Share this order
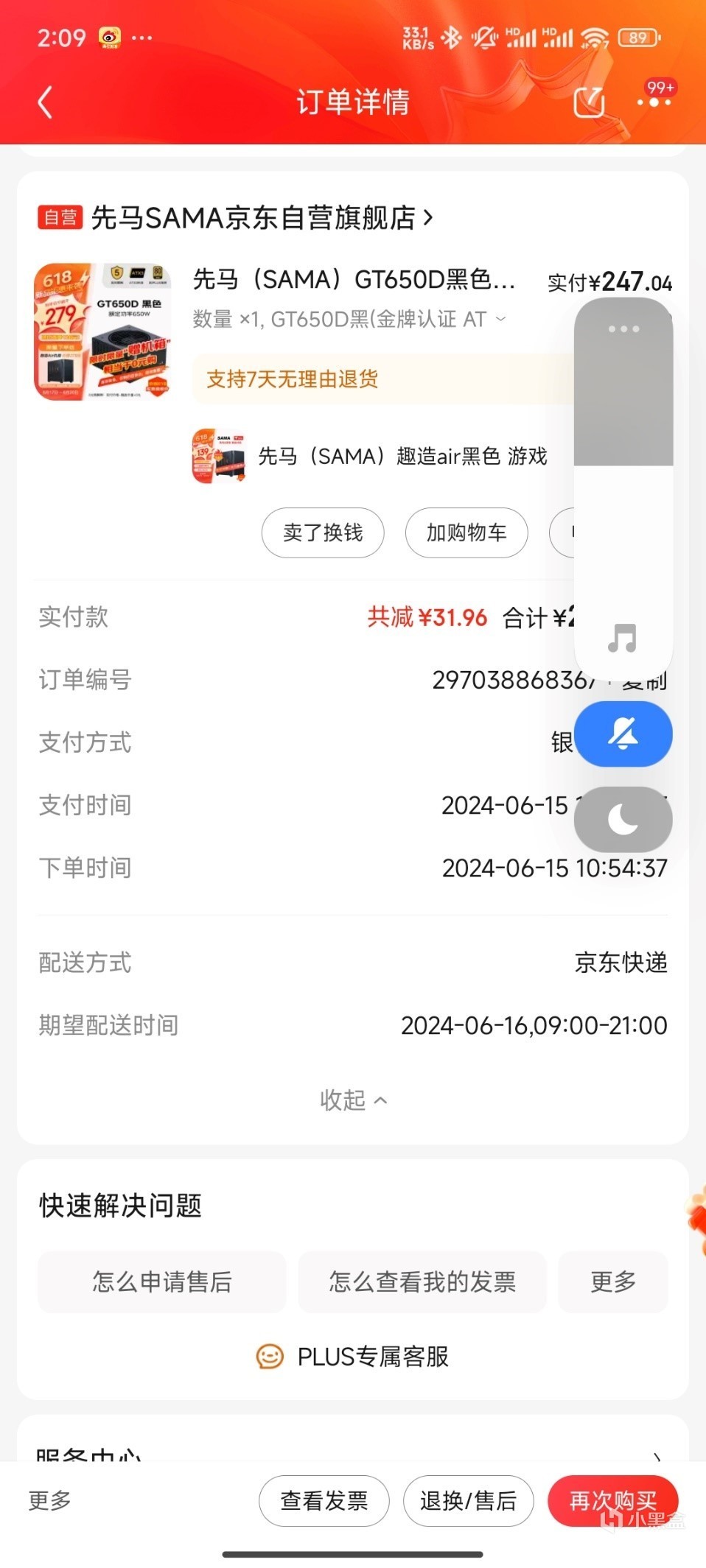Image resolution: width=706 pixels, height=1568 pixels. tap(589, 102)
